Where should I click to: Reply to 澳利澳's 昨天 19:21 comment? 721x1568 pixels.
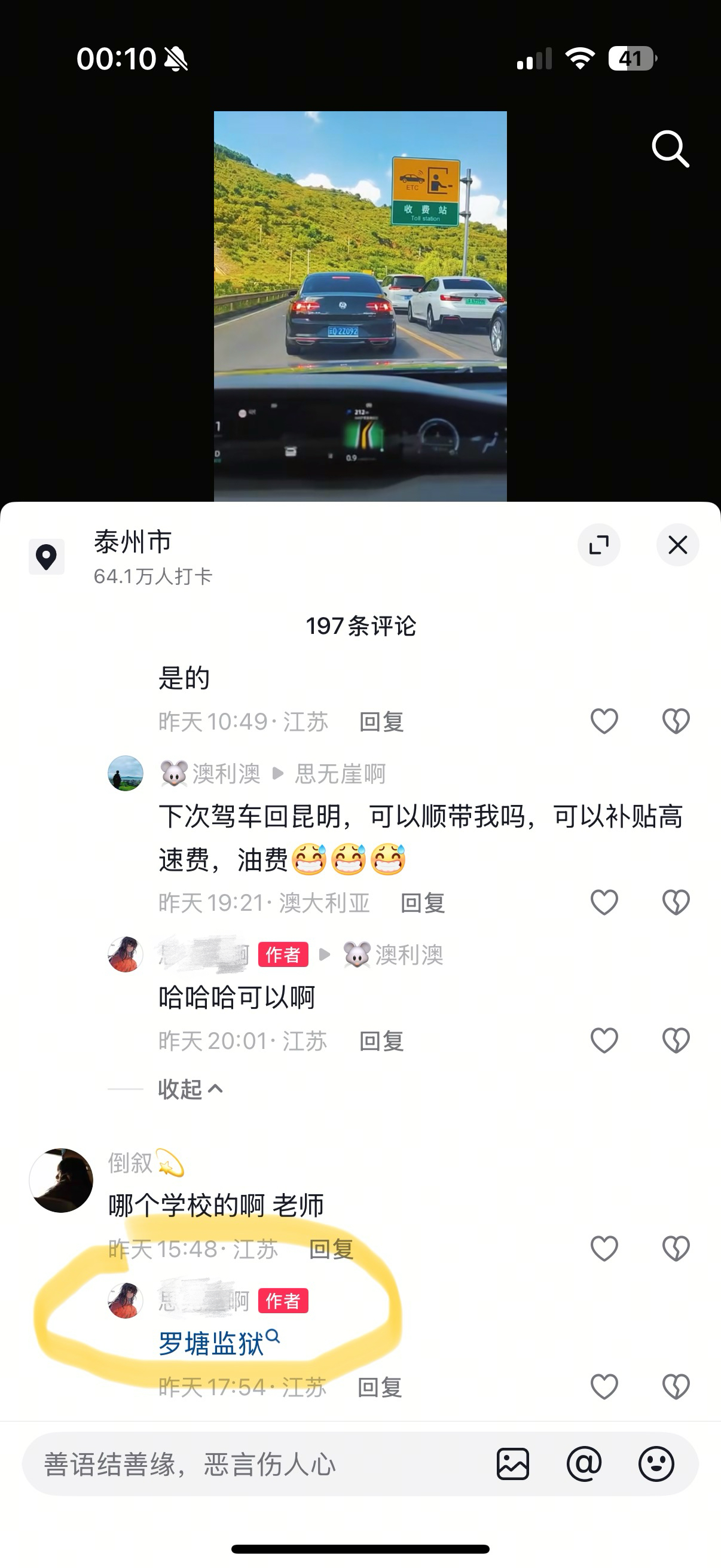click(423, 902)
